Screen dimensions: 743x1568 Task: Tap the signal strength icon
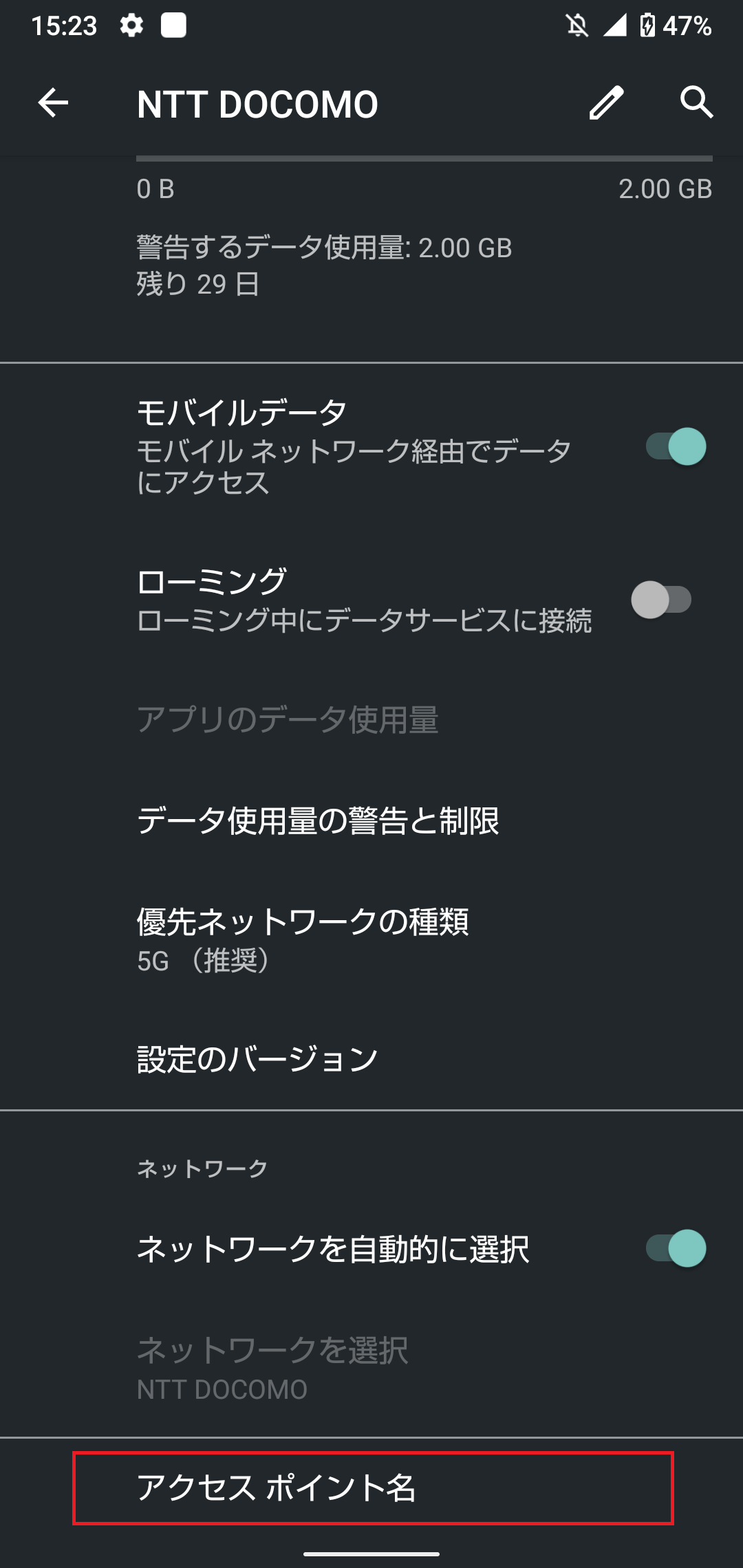(614, 25)
